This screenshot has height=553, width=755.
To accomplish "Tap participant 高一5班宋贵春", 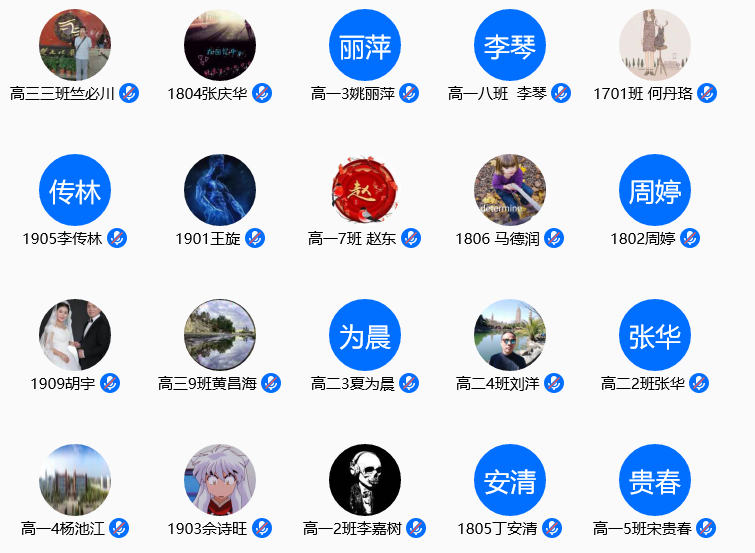I will pos(655,480).
